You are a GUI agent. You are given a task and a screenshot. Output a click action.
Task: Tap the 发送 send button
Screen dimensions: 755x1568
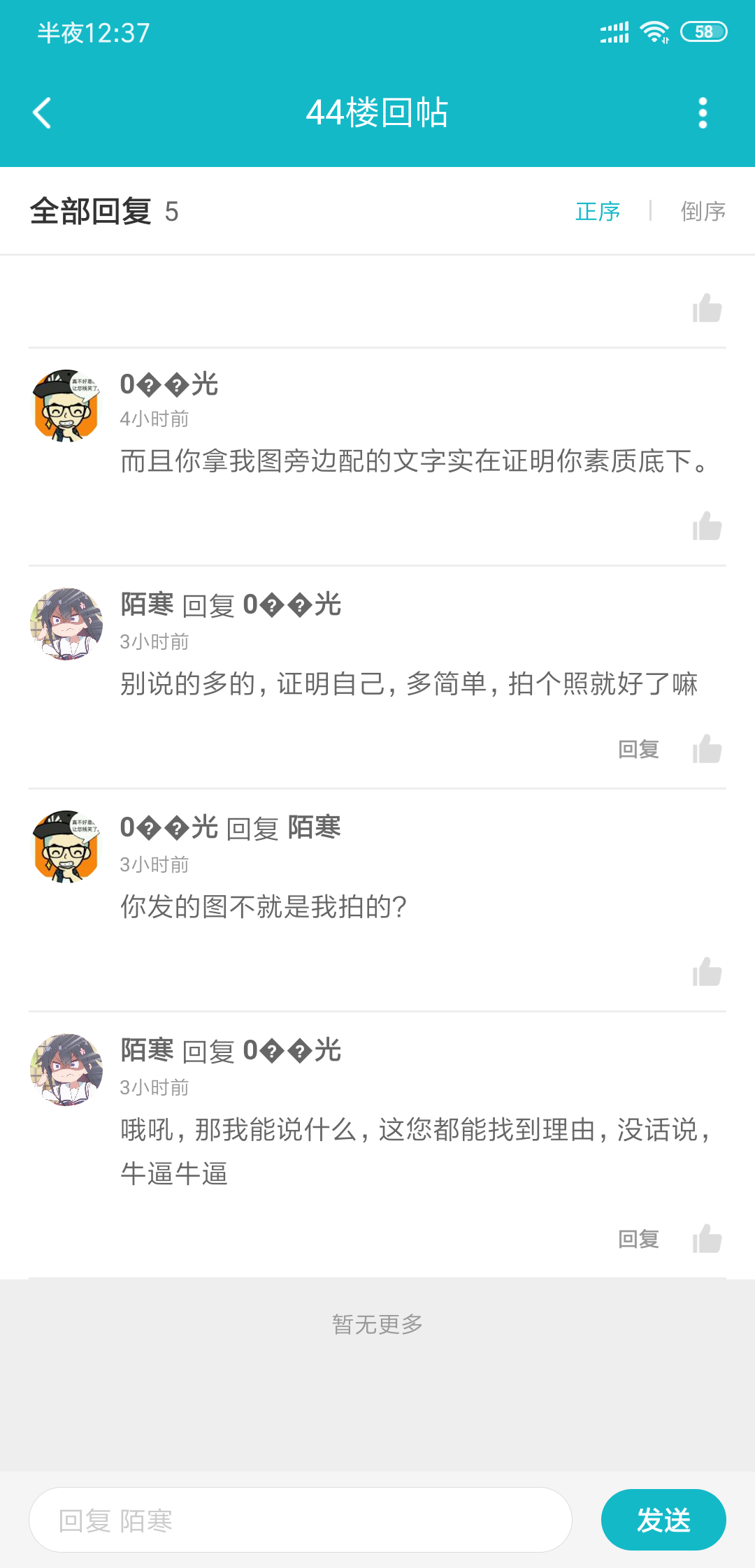[x=663, y=1520]
